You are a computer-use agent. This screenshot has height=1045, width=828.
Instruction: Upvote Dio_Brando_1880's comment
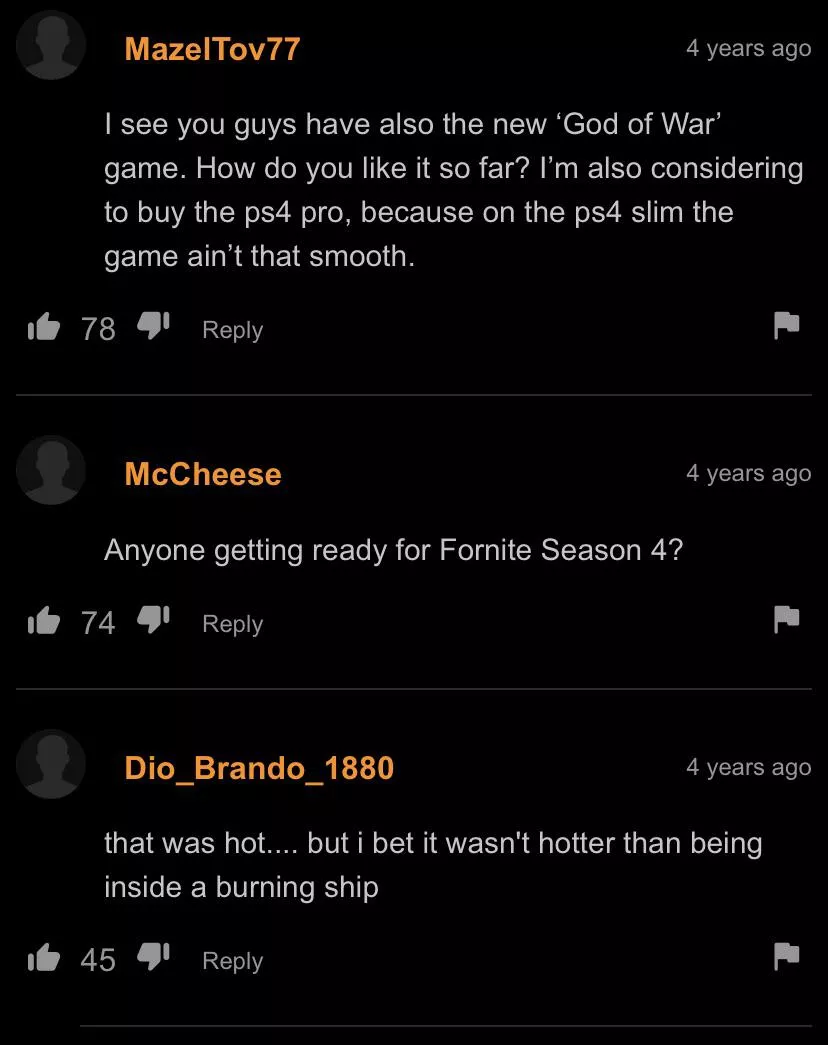pyautogui.click(x=43, y=958)
